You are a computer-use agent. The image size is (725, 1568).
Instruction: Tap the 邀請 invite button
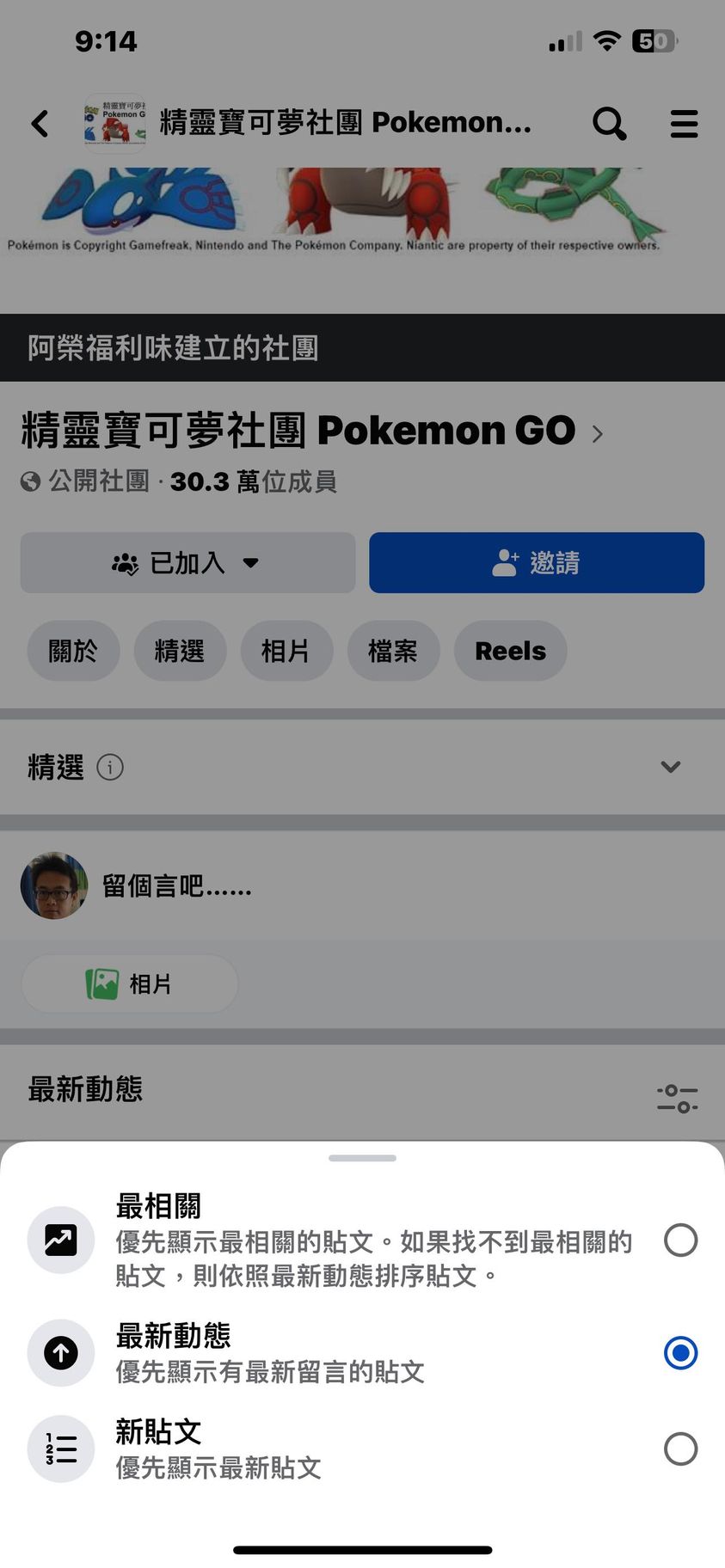click(x=537, y=563)
